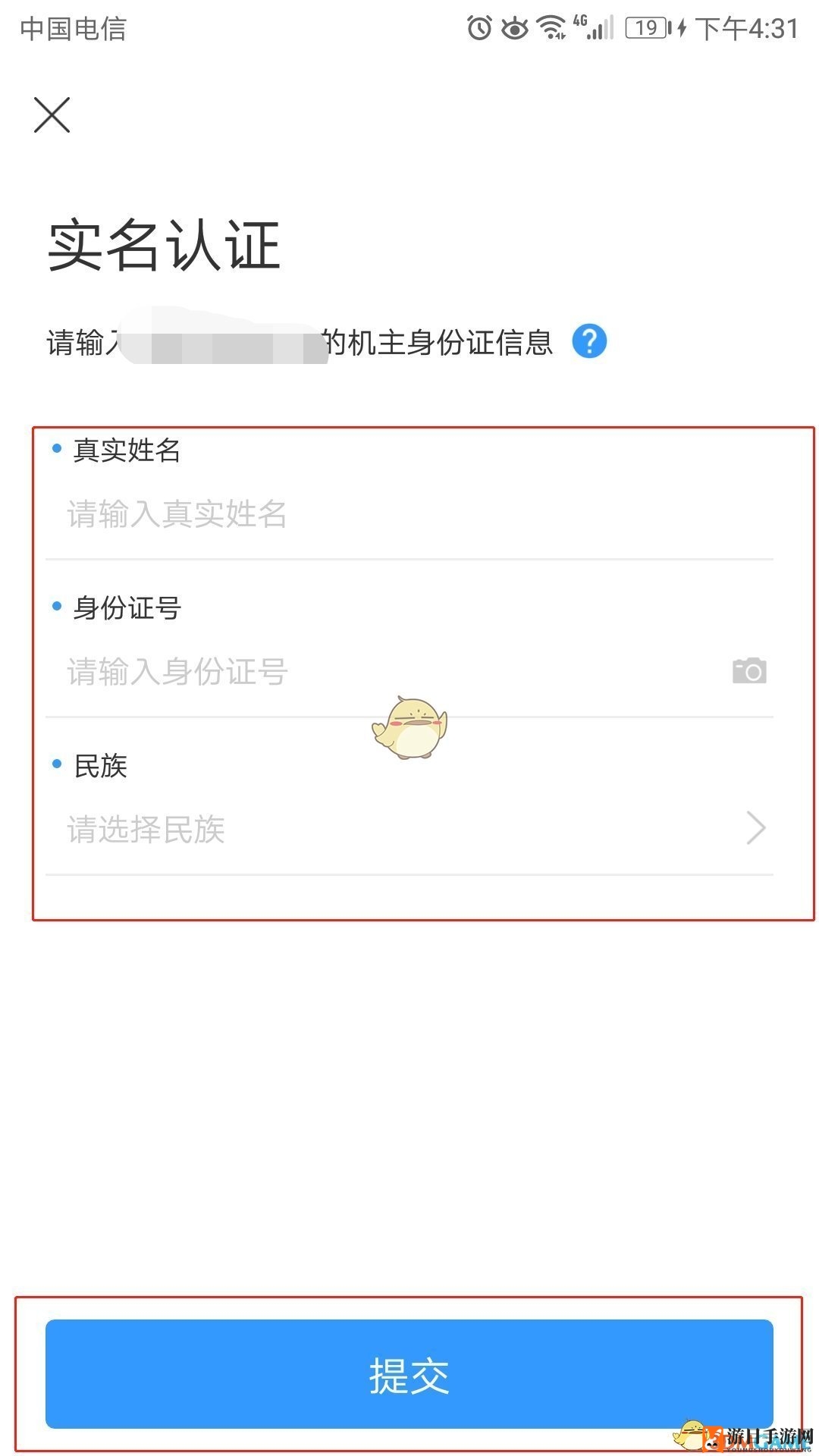Close the 实名认证 page
Screen dimensions: 819x1456
click(52, 115)
